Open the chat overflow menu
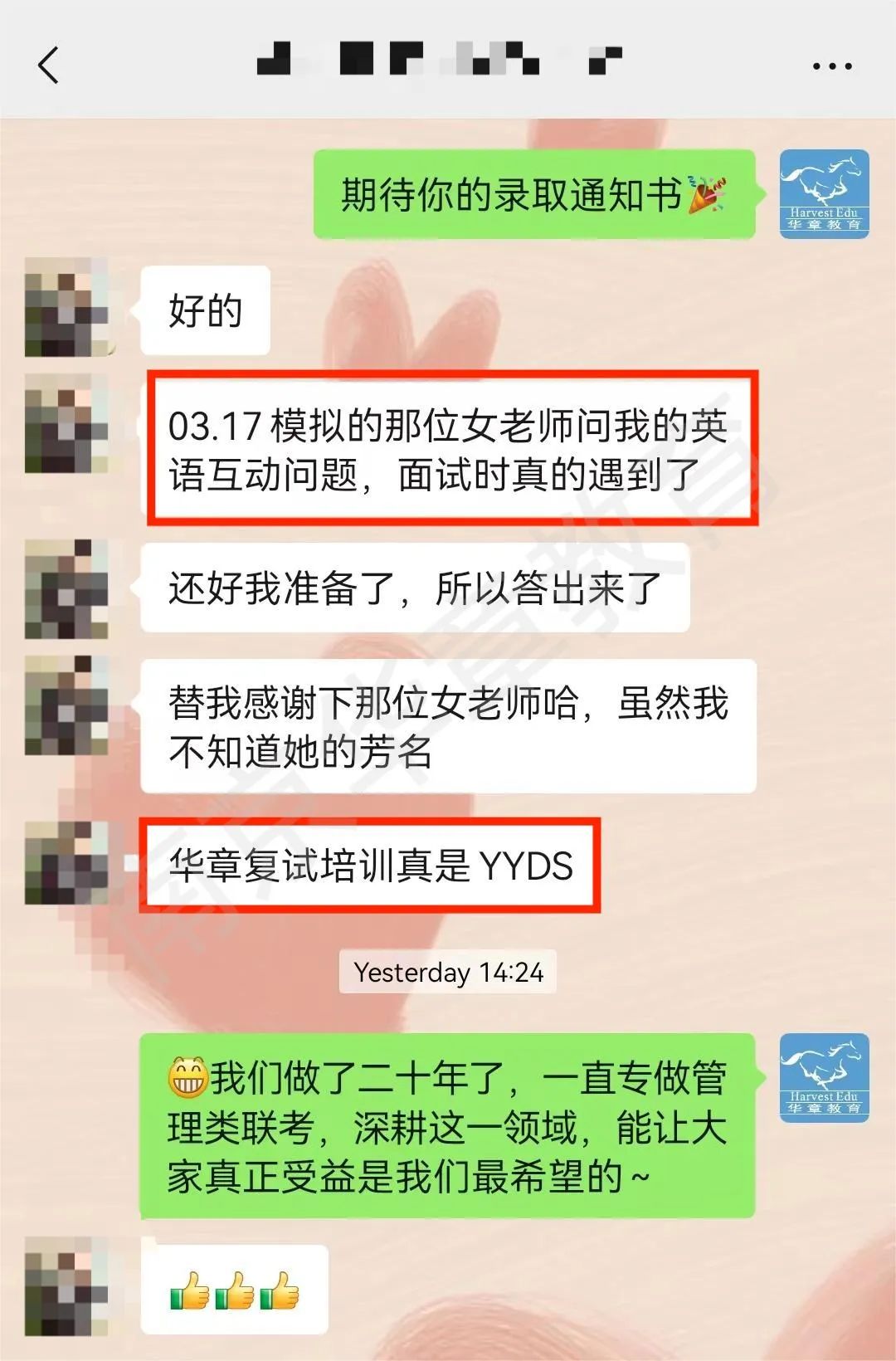896x1361 pixels. tap(831, 66)
